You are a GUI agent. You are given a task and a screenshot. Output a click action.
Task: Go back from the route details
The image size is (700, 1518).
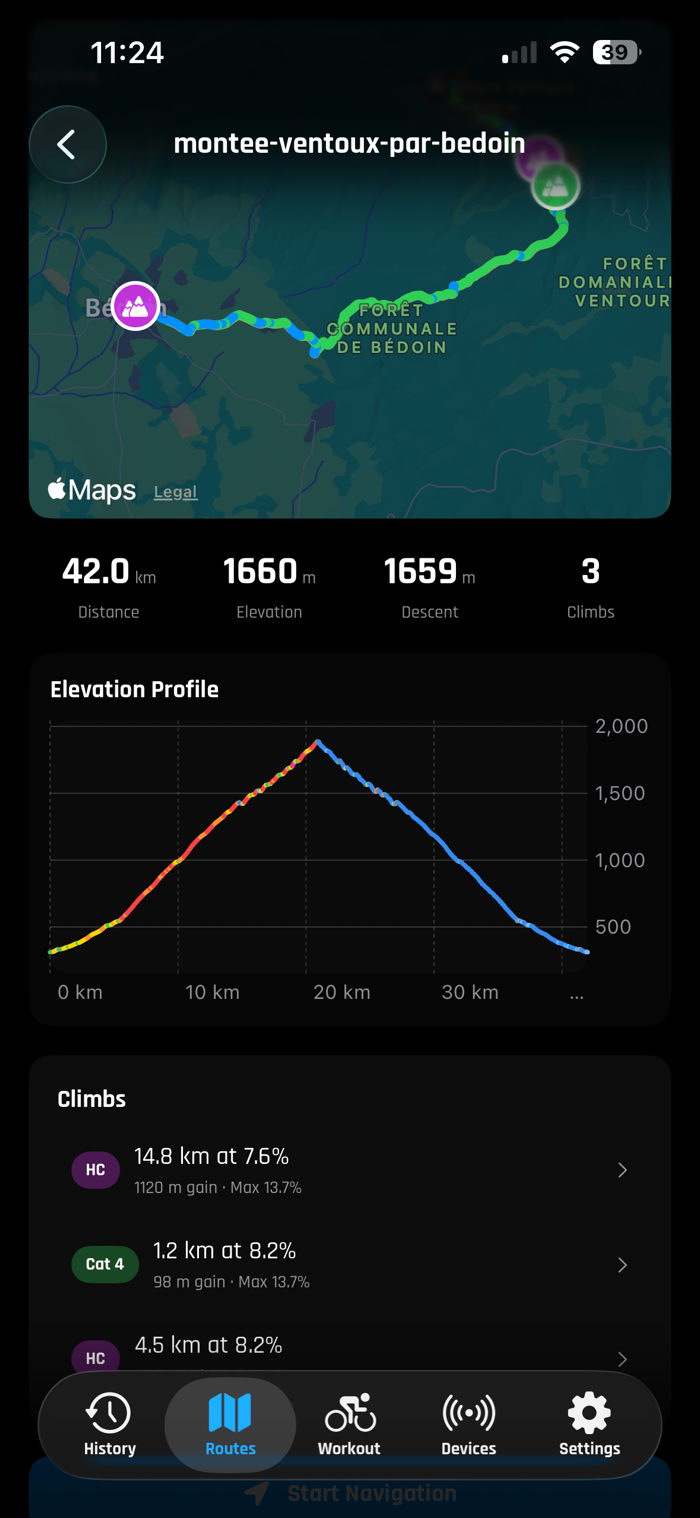tap(67, 145)
